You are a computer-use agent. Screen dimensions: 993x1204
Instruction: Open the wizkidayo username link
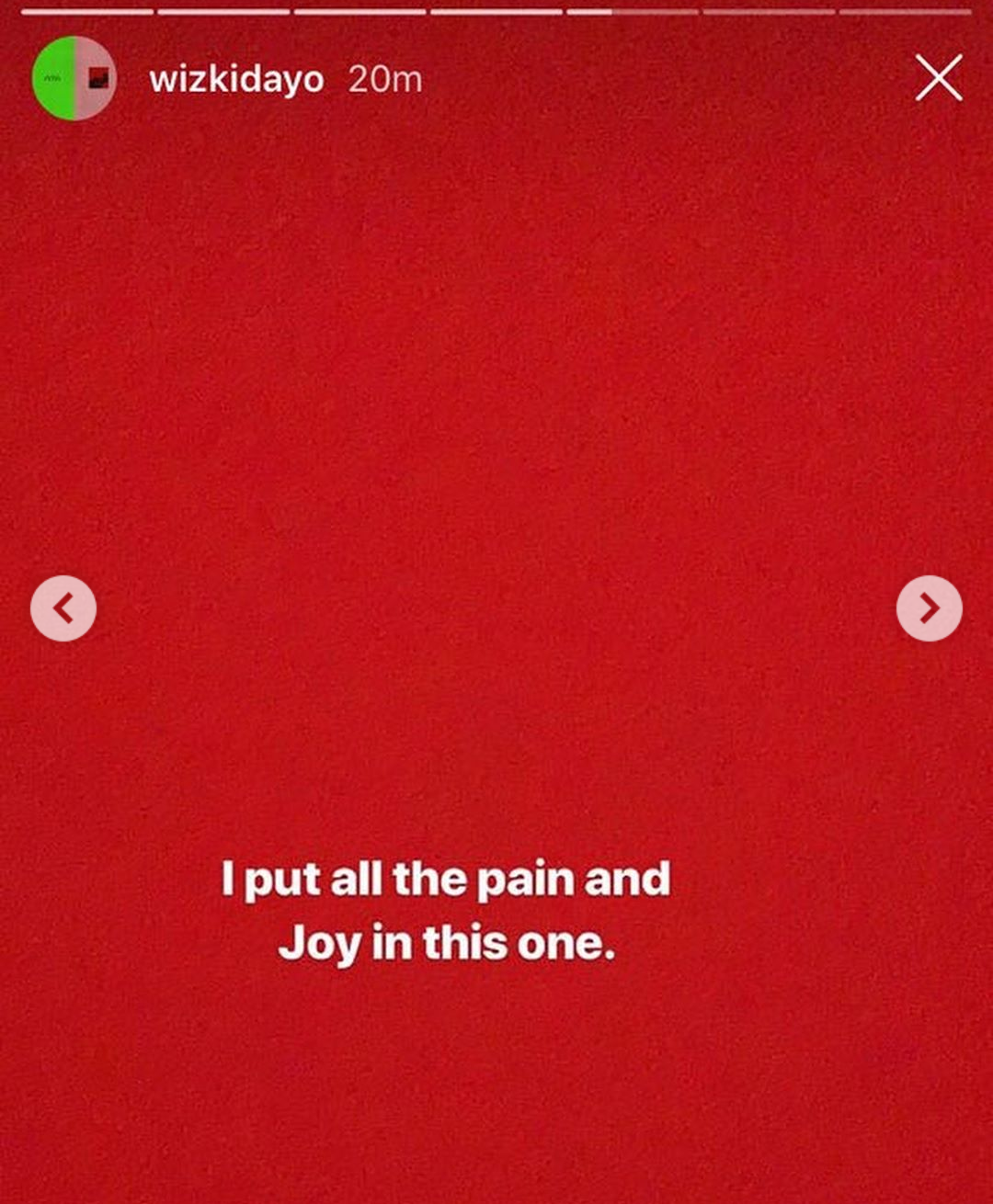pyautogui.click(x=236, y=79)
